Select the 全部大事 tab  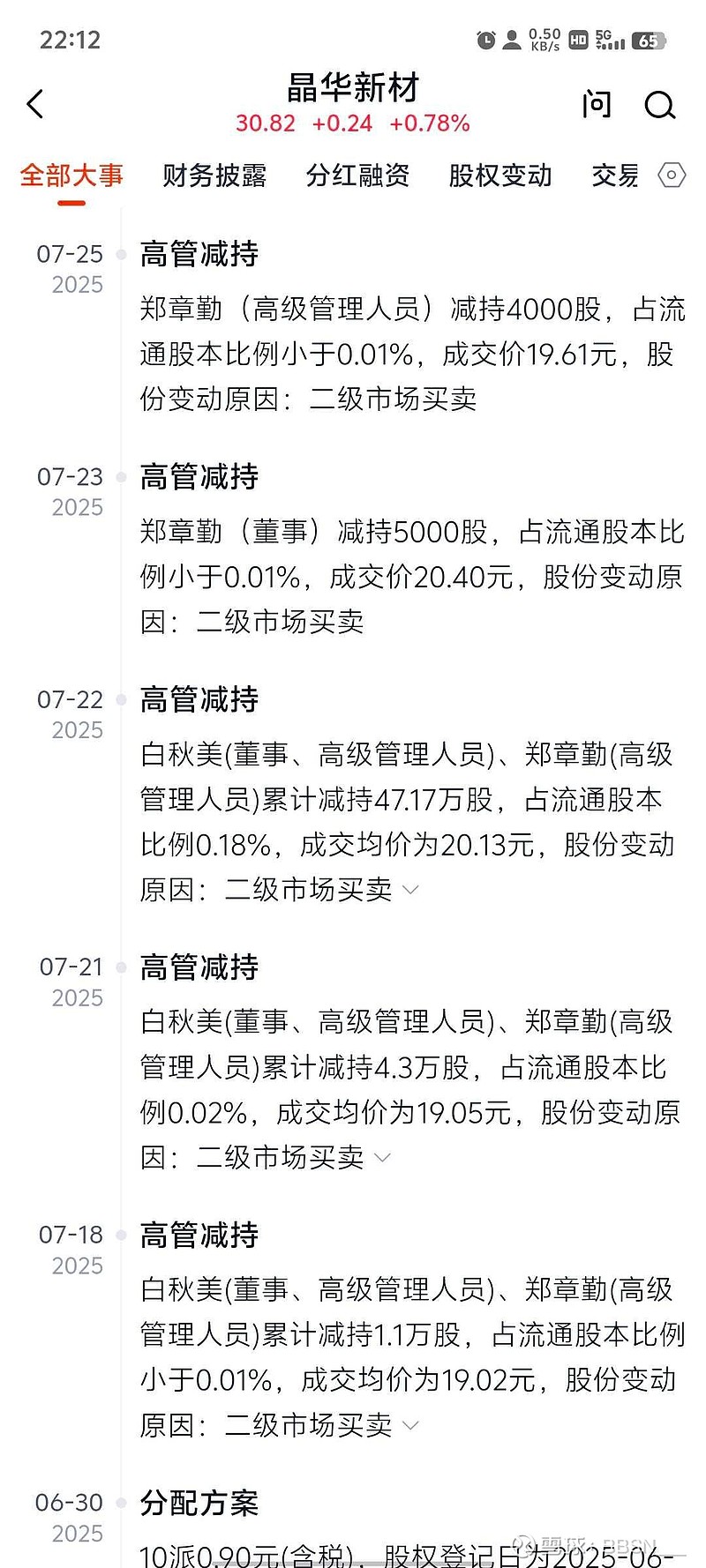[71, 175]
